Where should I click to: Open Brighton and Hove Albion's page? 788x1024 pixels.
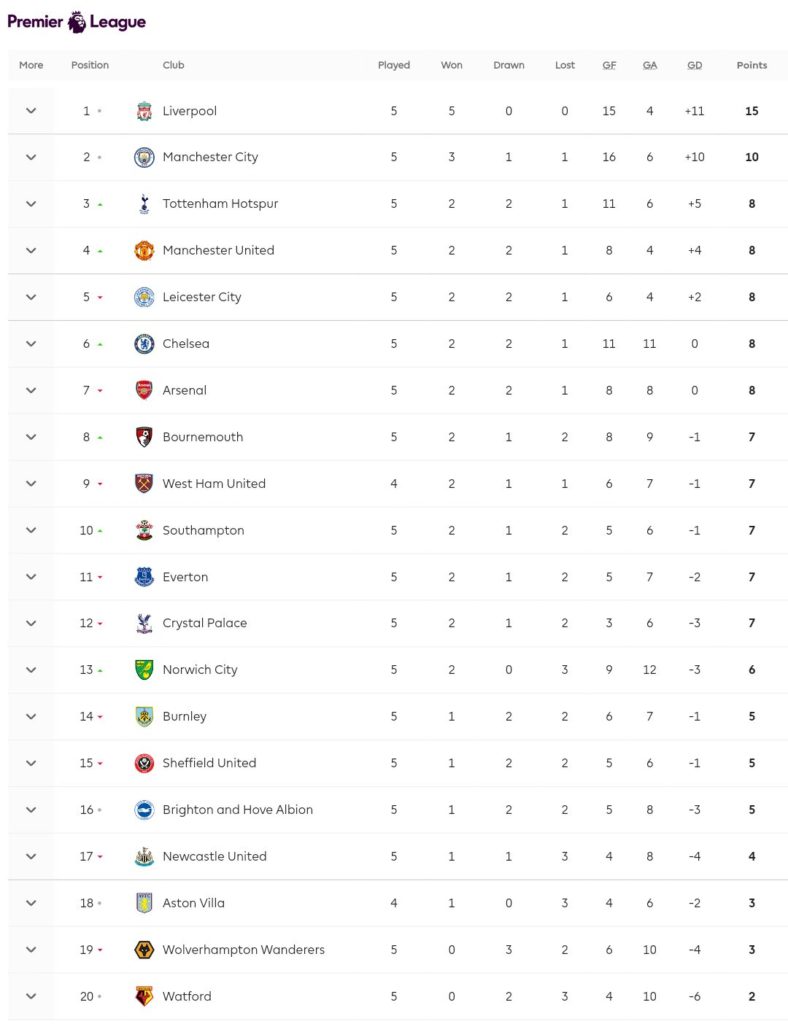237,810
